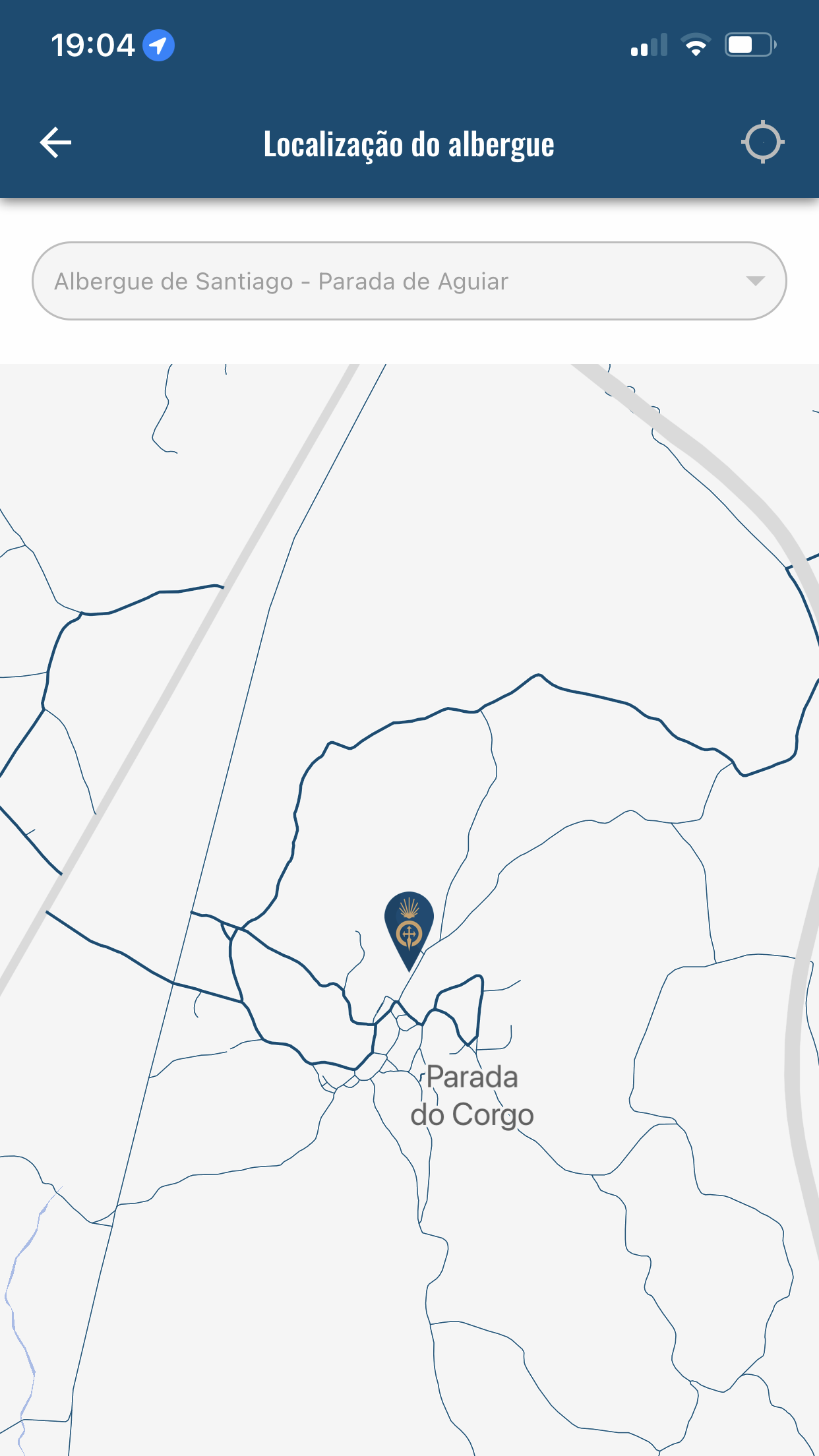Image resolution: width=819 pixels, height=1456 pixels.
Task: Center map on my current location
Action: [x=762, y=142]
